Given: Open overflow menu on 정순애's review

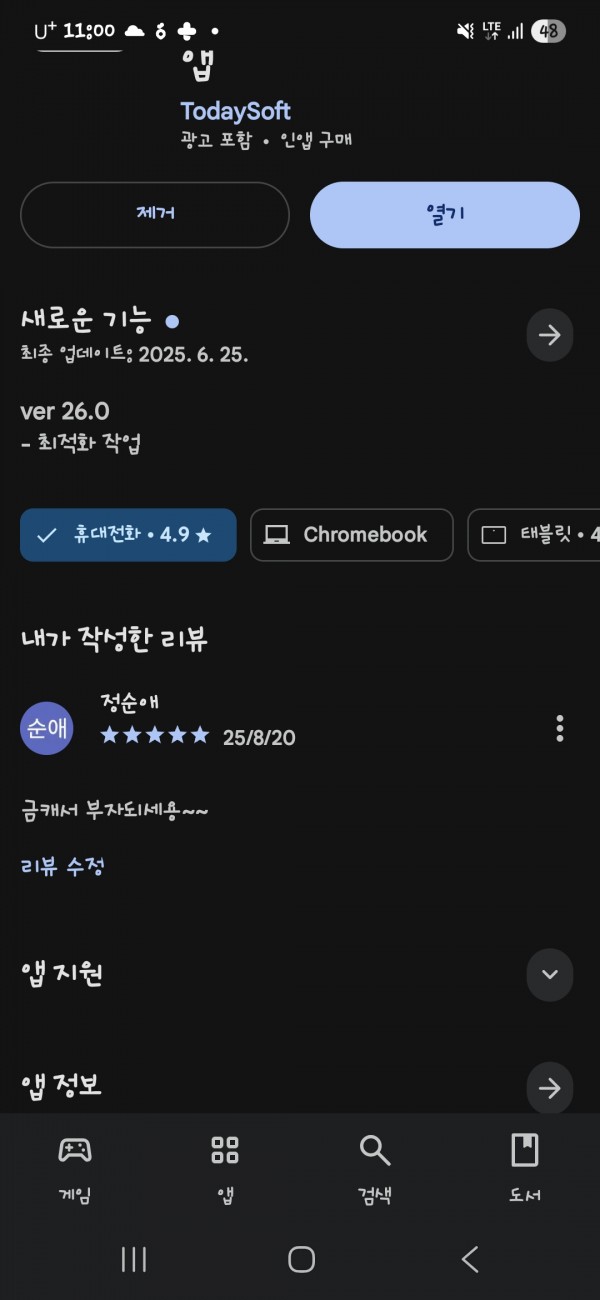Looking at the screenshot, I should (x=559, y=728).
